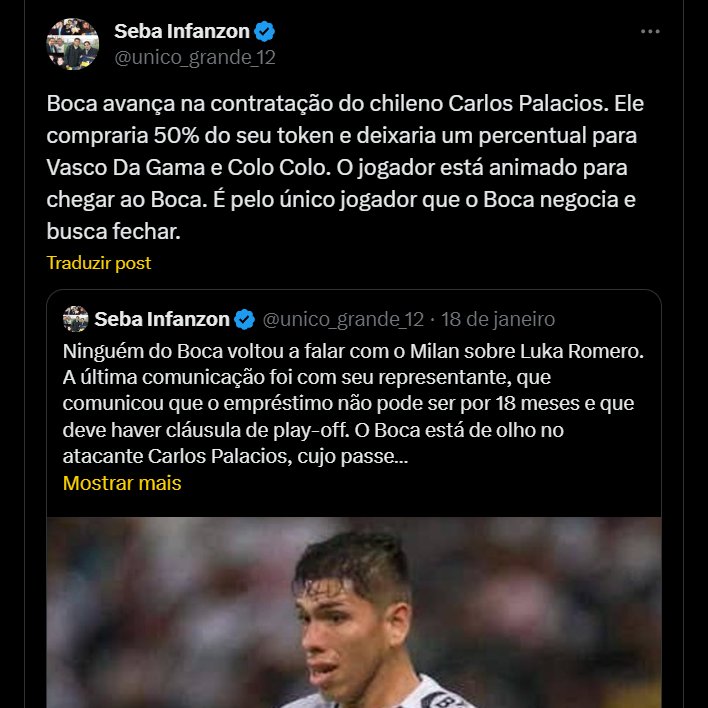Open the post's overflow menu
Screen dimensions: 708x708
click(x=650, y=32)
